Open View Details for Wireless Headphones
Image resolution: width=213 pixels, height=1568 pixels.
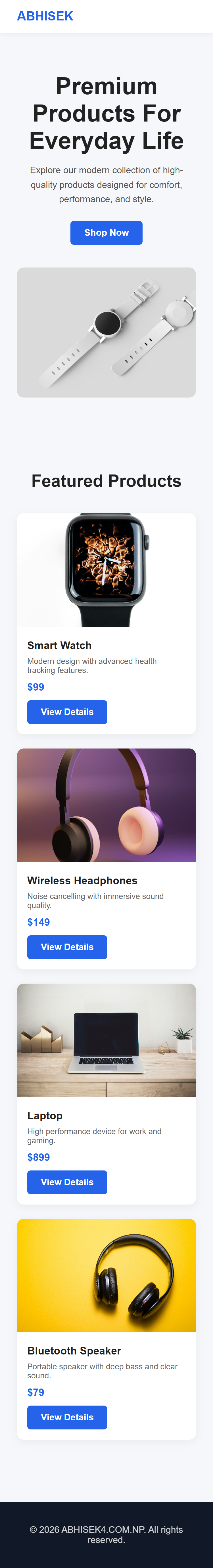[67, 946]
